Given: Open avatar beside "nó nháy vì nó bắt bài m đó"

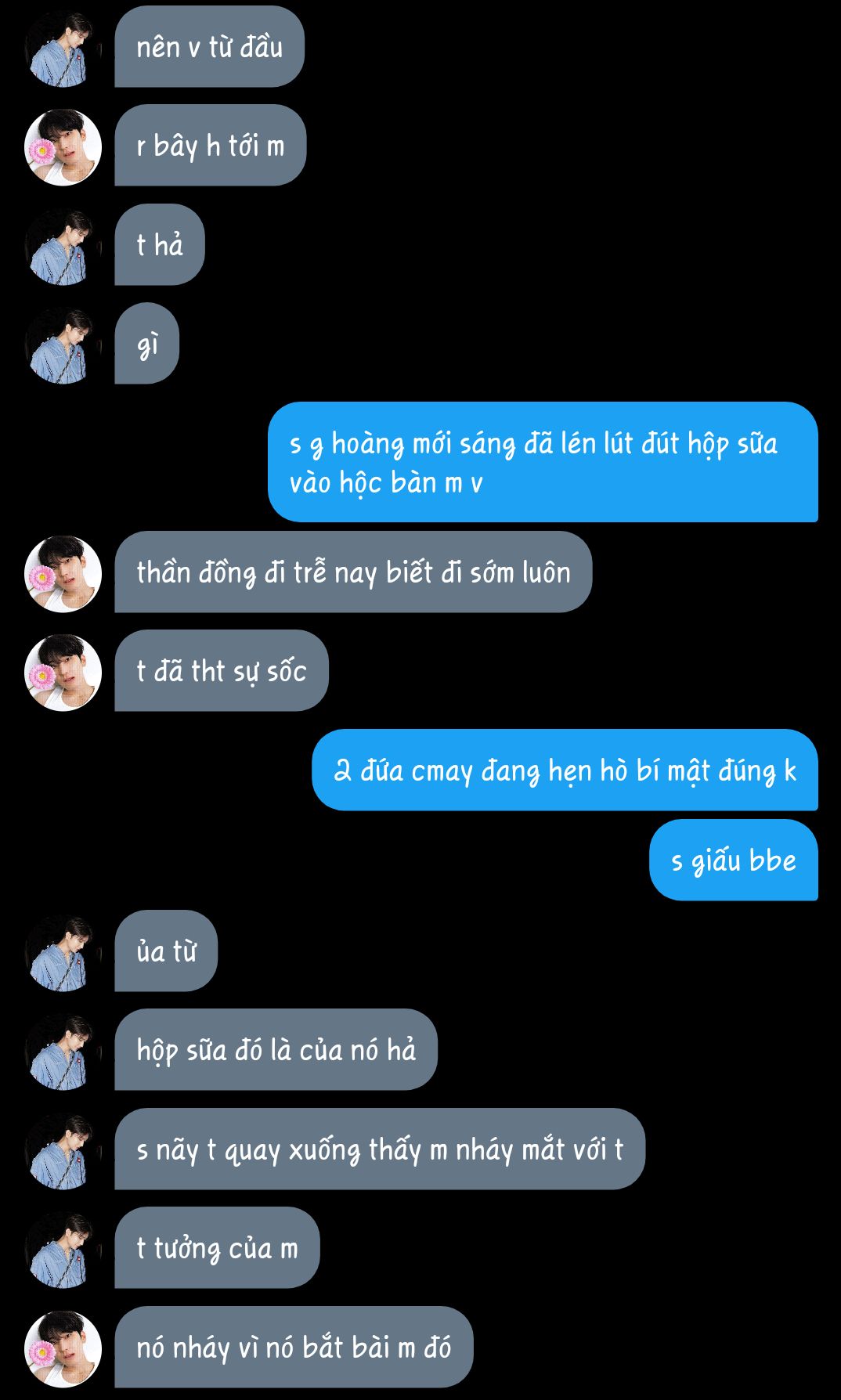Looking at the screenshot, I should pos(63,1348).
